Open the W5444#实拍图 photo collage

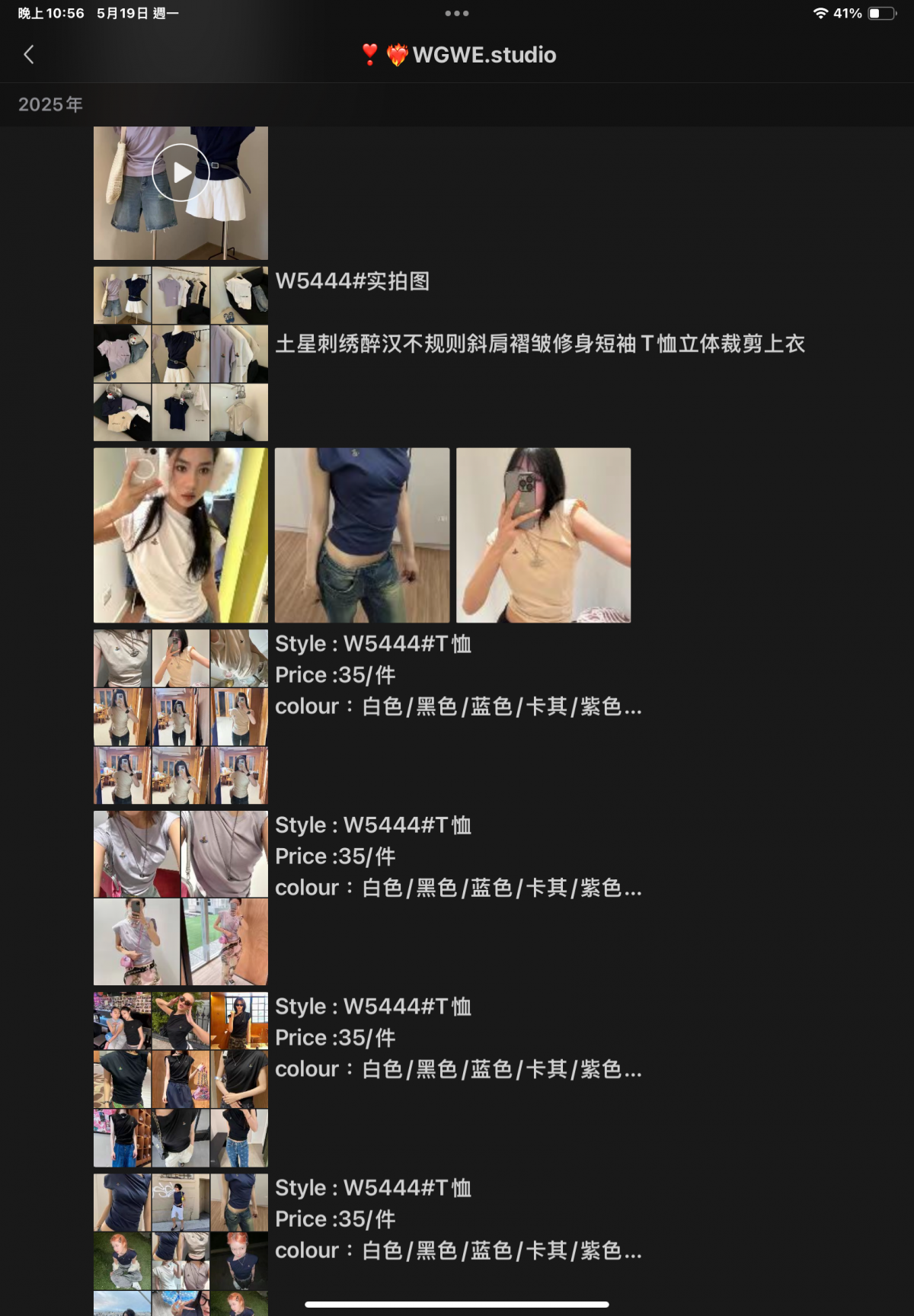click(181, 354)
